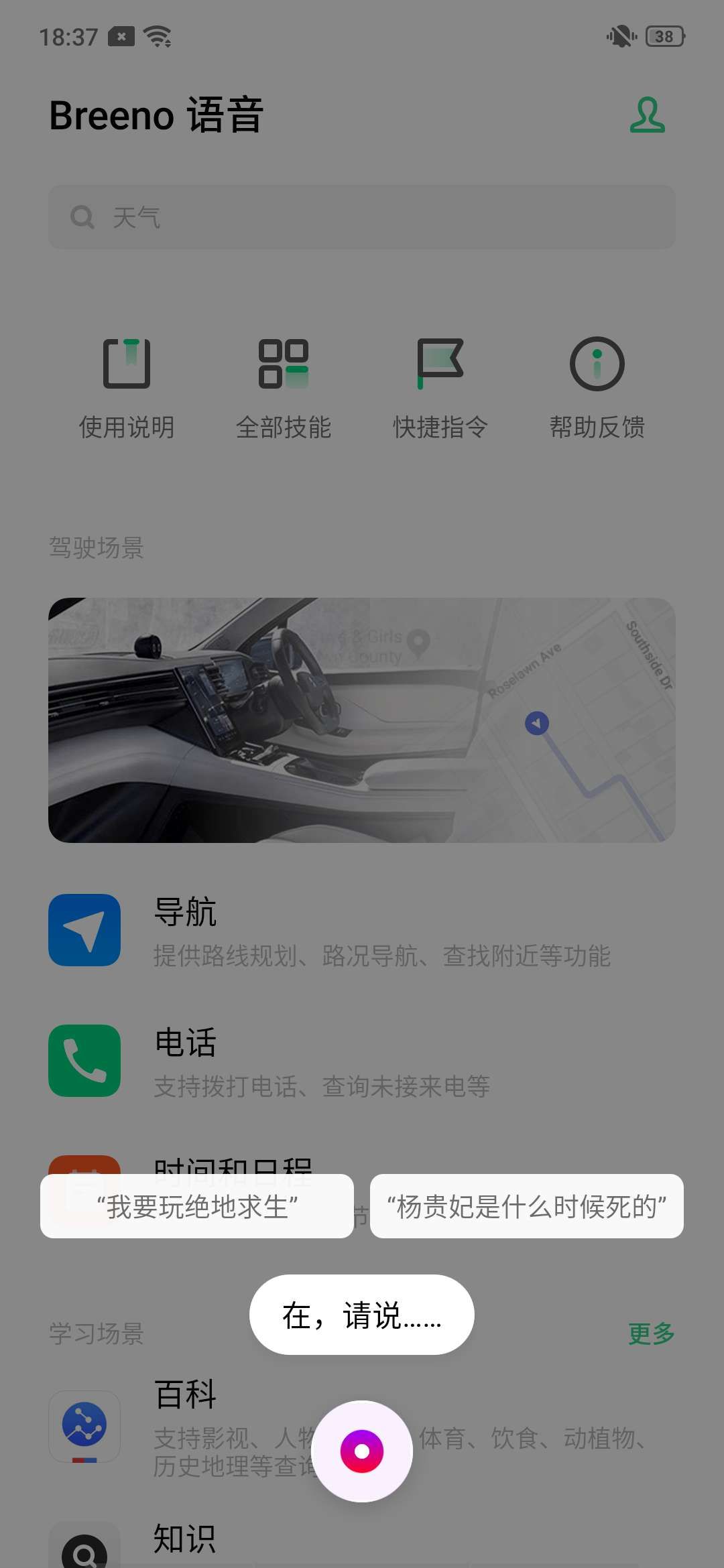This screenshot has width=724, height=1568.
Task: Select suggestion "我要玩绝地求生"
Action: point(197,1206)
